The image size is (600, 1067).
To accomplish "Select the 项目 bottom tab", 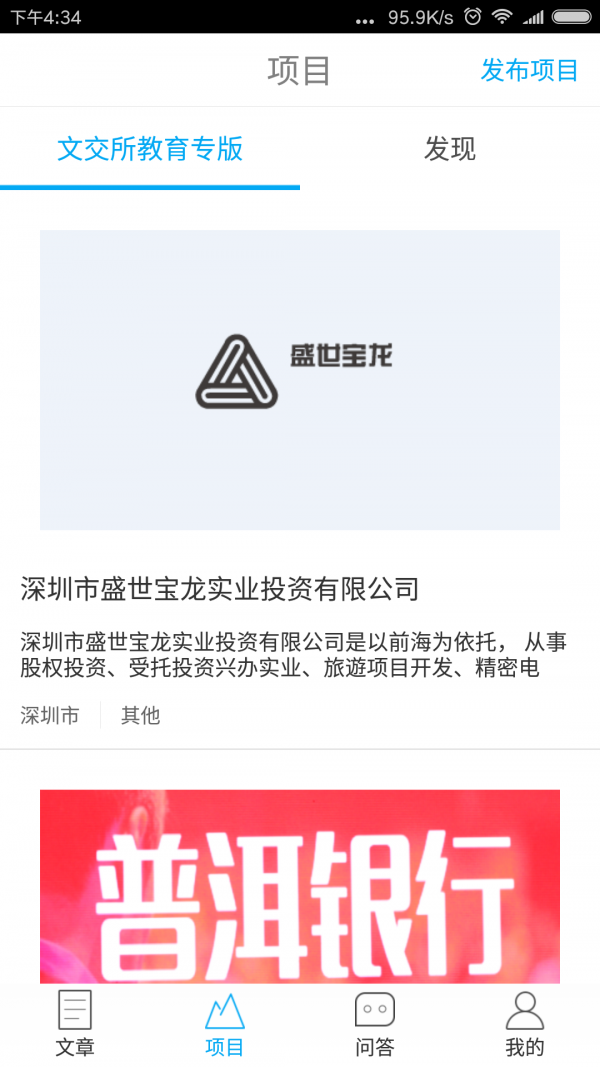I will (x=225, y=1024).
